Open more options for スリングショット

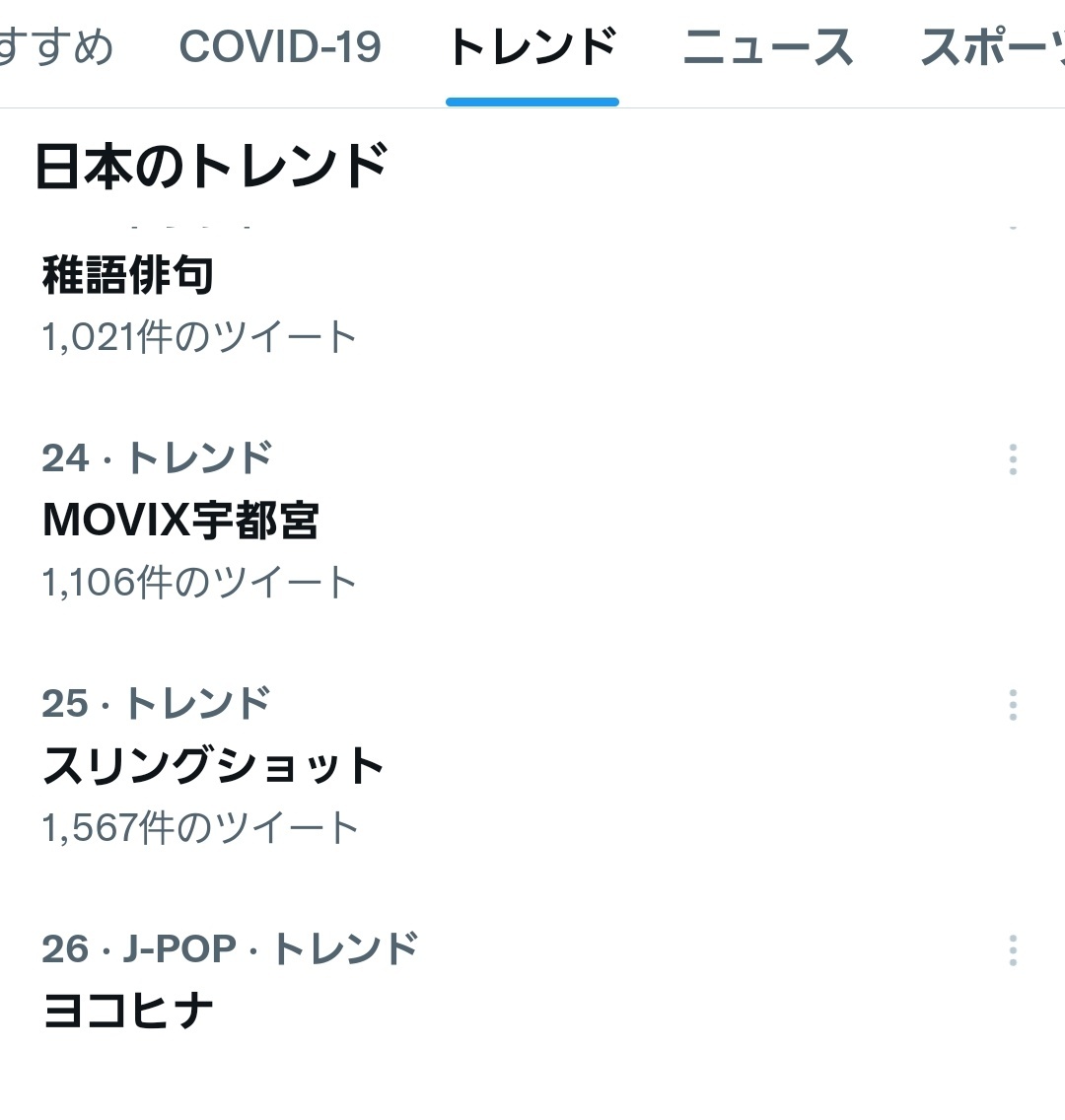tap(1013, 705)
